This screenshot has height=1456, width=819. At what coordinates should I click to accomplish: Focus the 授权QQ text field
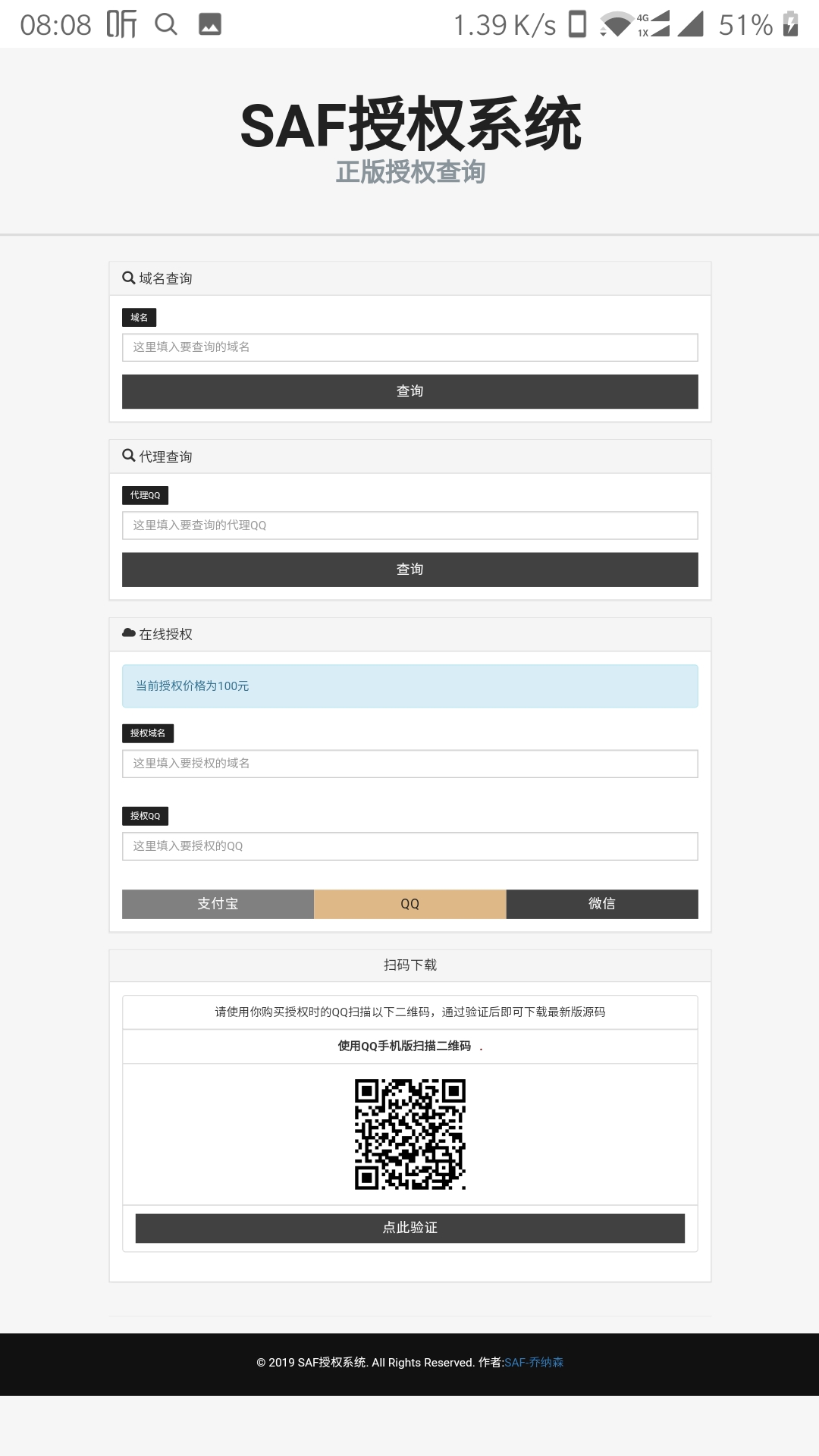(409, 846)
